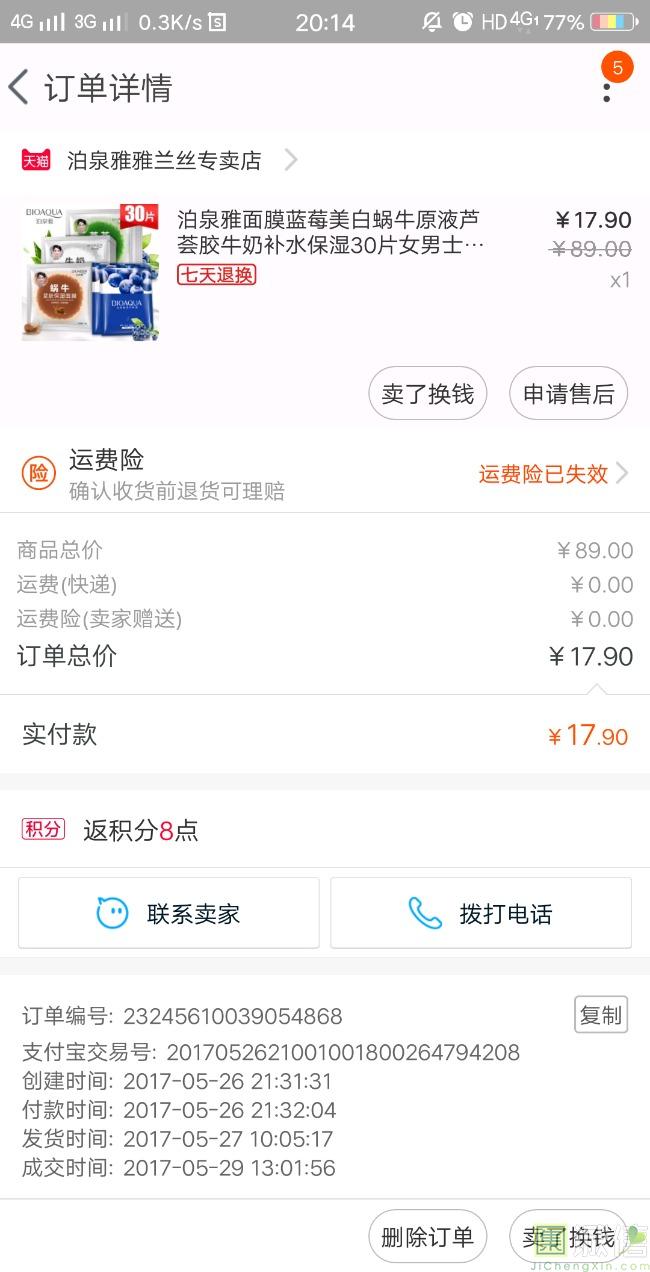Tap 卖了换钱 beside 申请售后
Viewport: 650px width, 1272px height.
(427, 394)
